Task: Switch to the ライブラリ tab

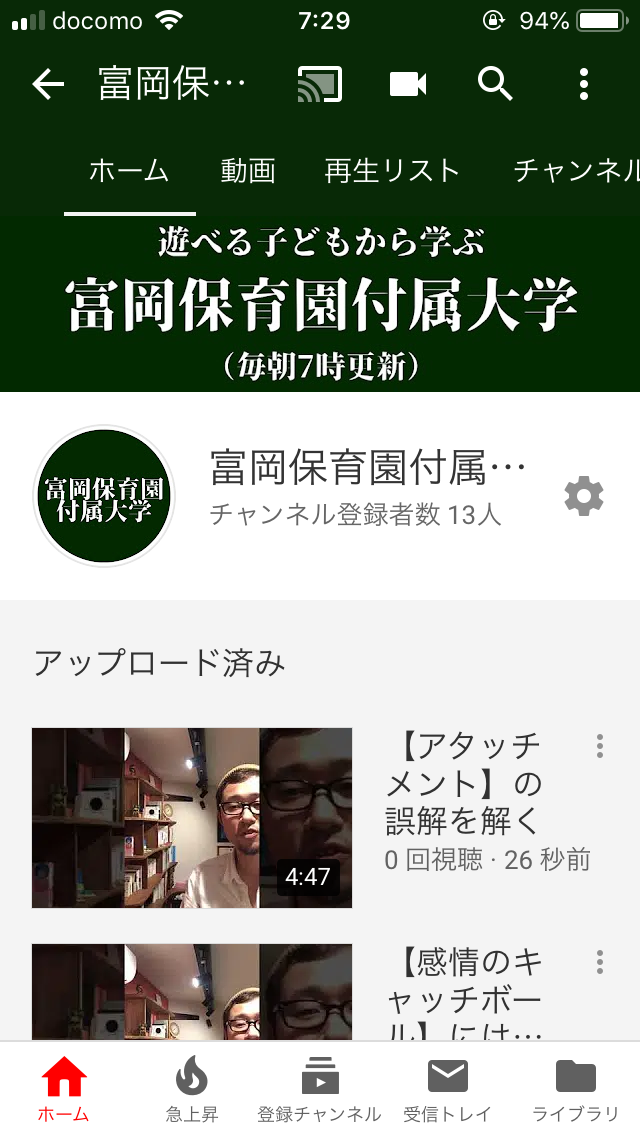Action: click(575, 1089)
